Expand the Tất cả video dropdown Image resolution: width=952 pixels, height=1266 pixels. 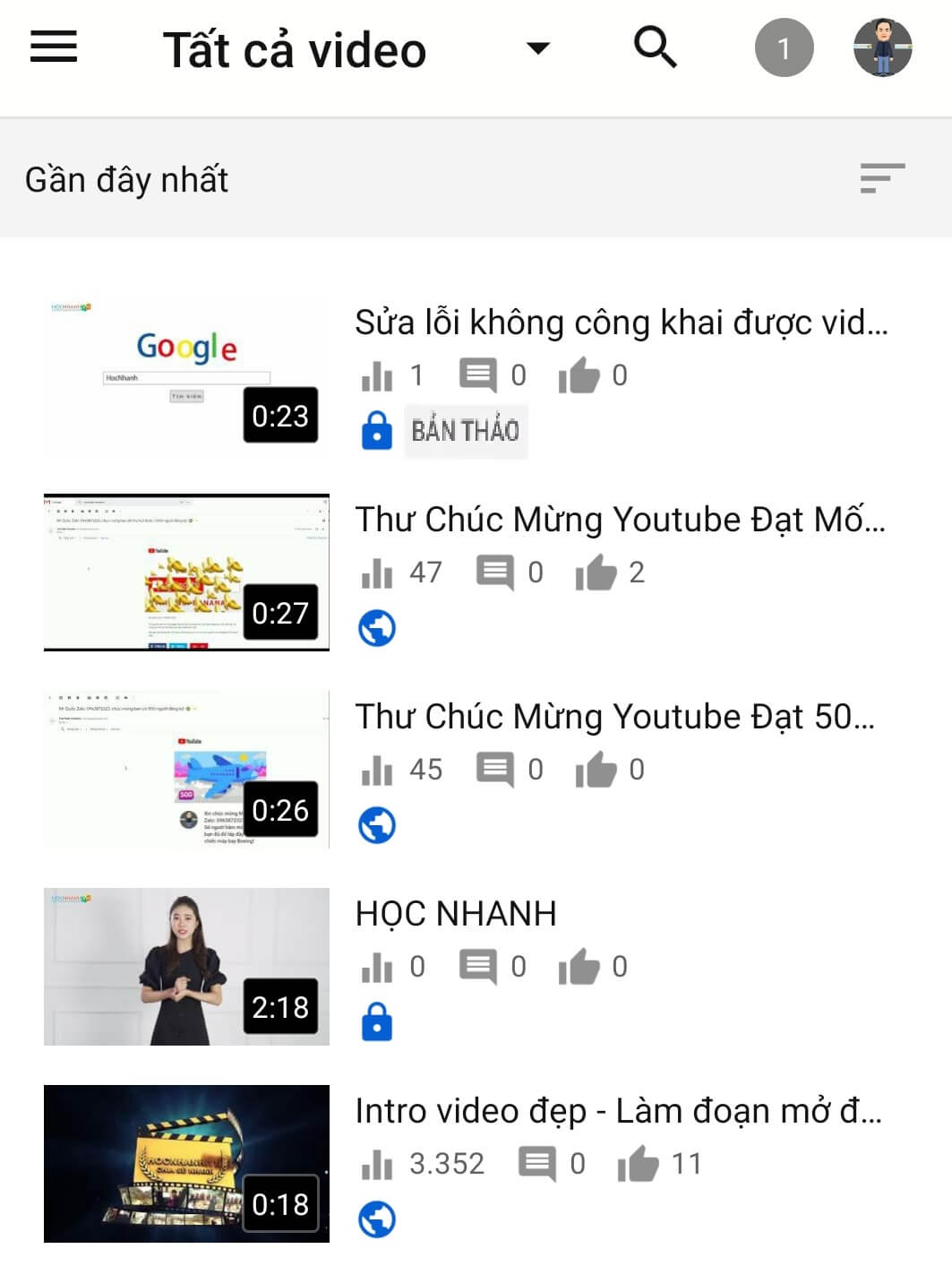537,48
